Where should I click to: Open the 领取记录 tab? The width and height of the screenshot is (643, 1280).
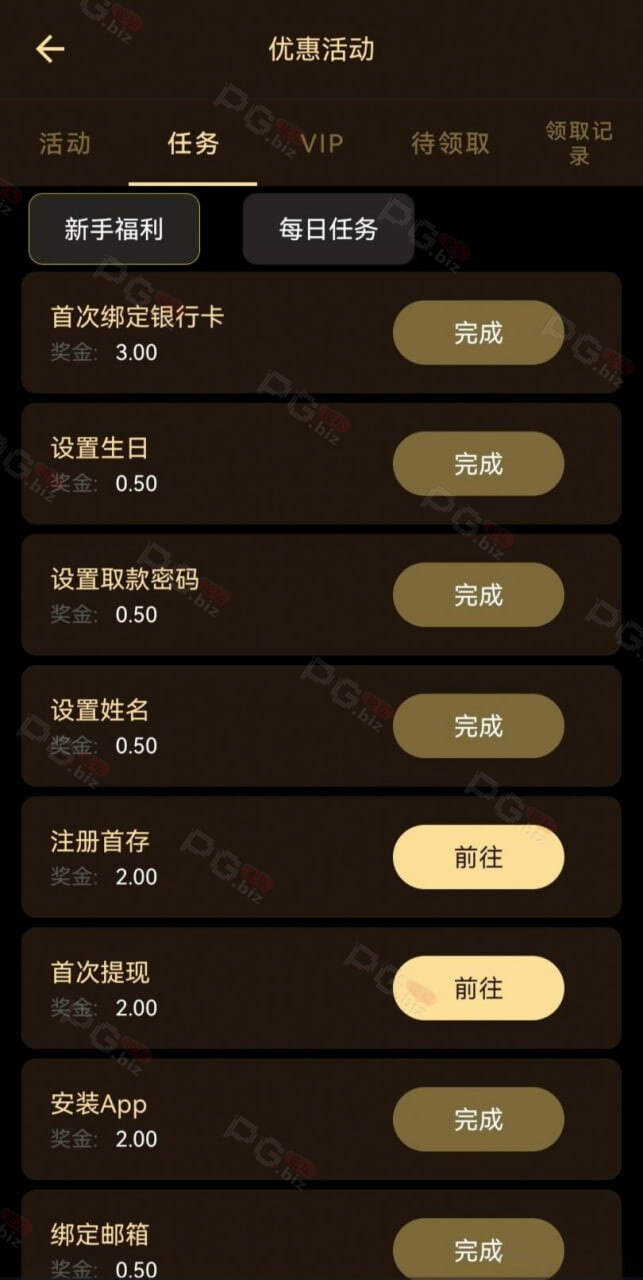click(579, 143)
